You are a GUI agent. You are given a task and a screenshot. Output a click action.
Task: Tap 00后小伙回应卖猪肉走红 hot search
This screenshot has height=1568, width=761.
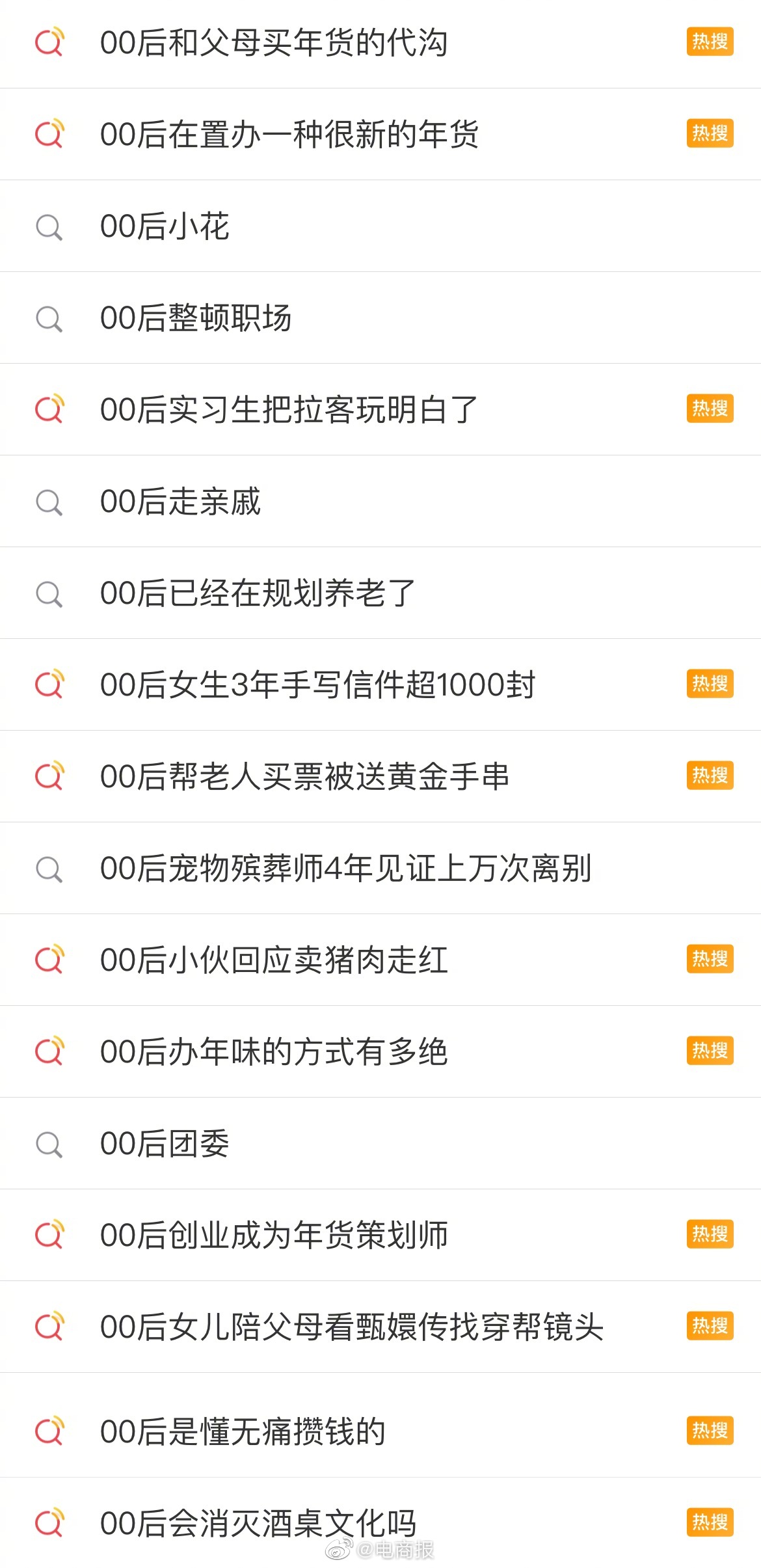(274, 960)
